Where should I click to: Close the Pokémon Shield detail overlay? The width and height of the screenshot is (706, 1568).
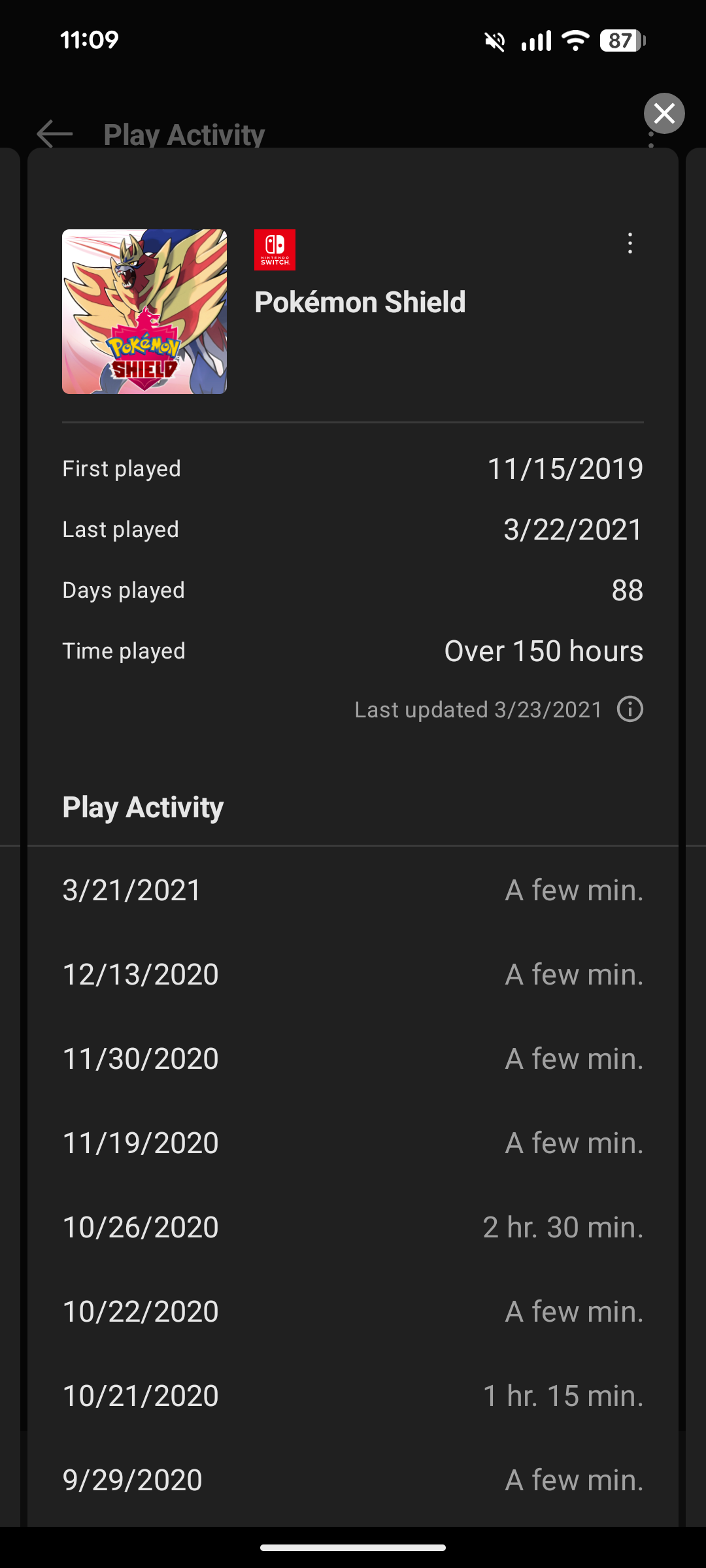coord(665,113)
